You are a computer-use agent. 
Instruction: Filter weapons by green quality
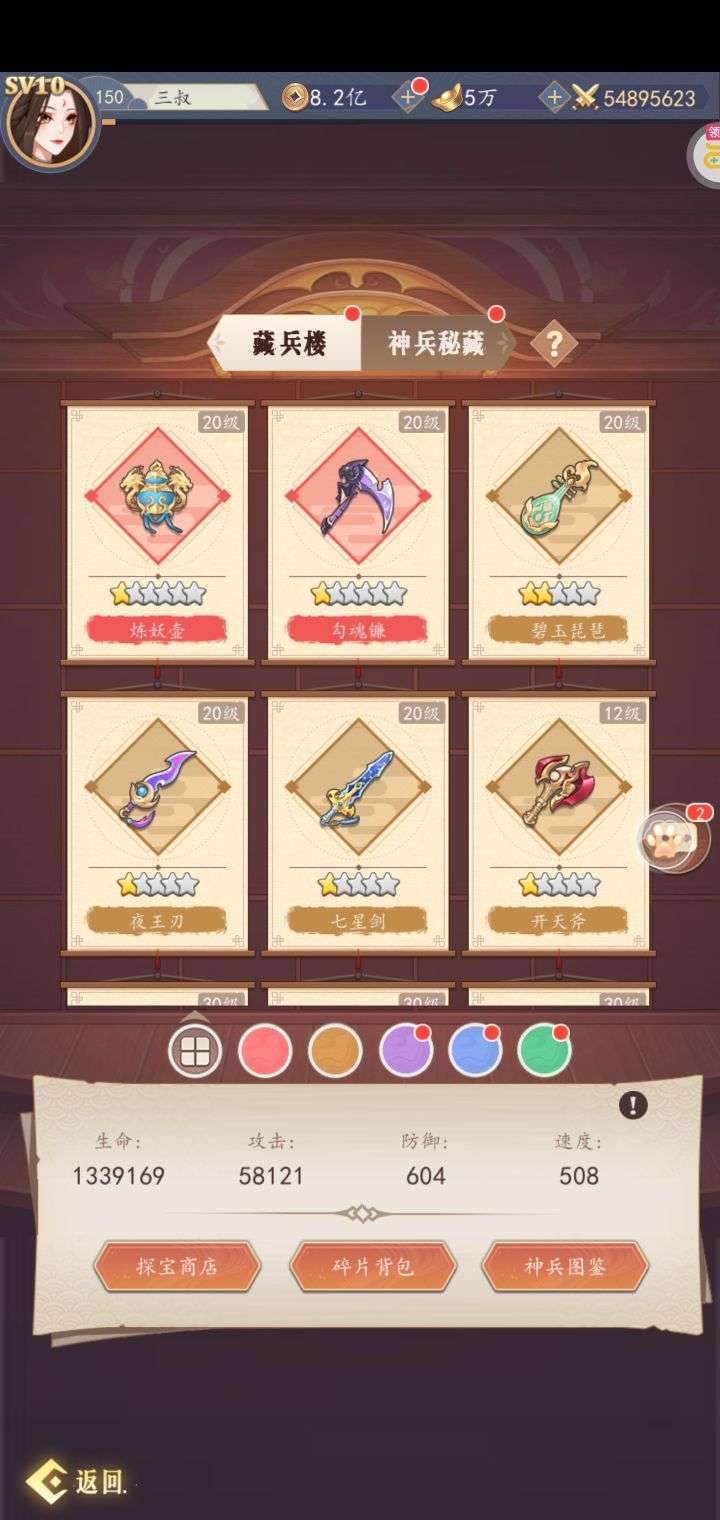click(x=545, y=1051)
